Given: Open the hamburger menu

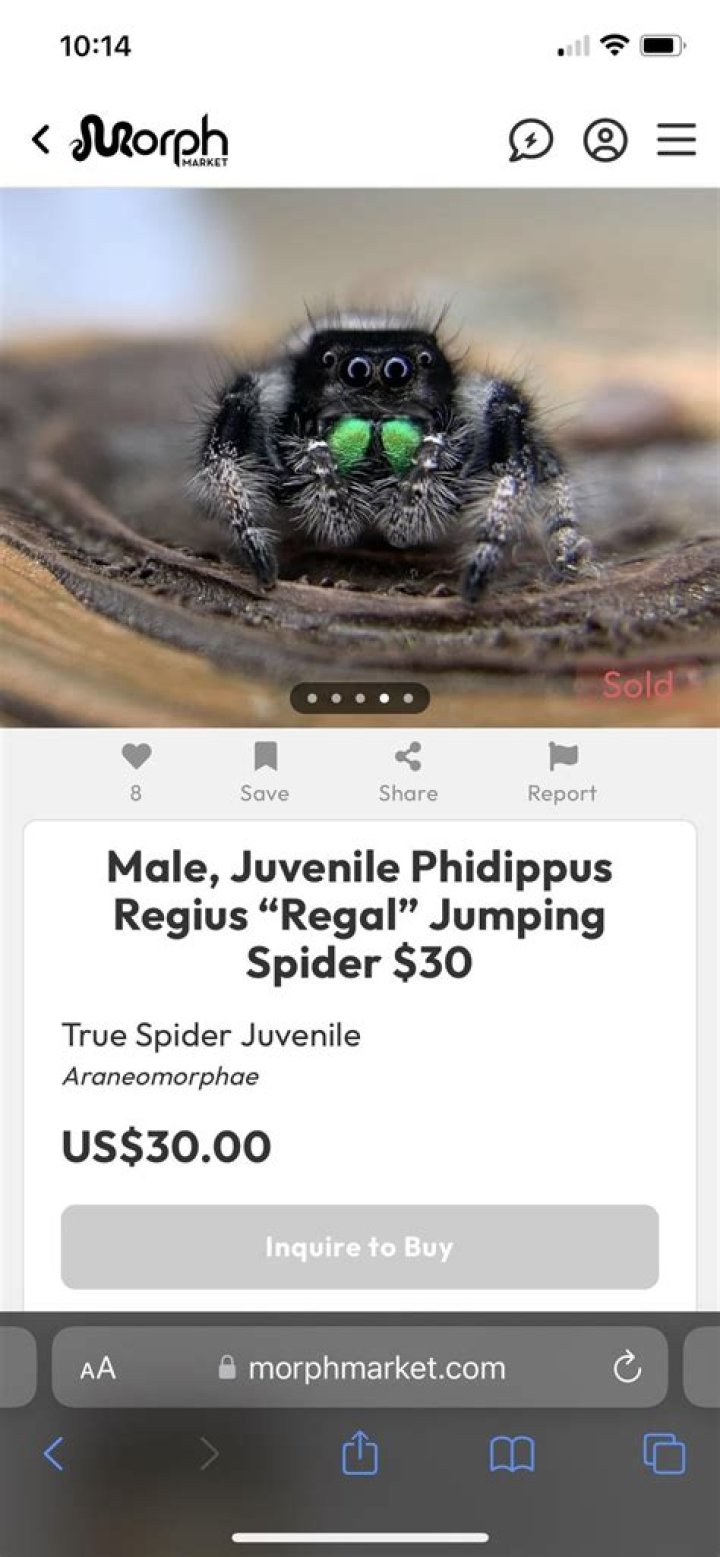Looking at the screenshot, I should [x=676, y=141].
